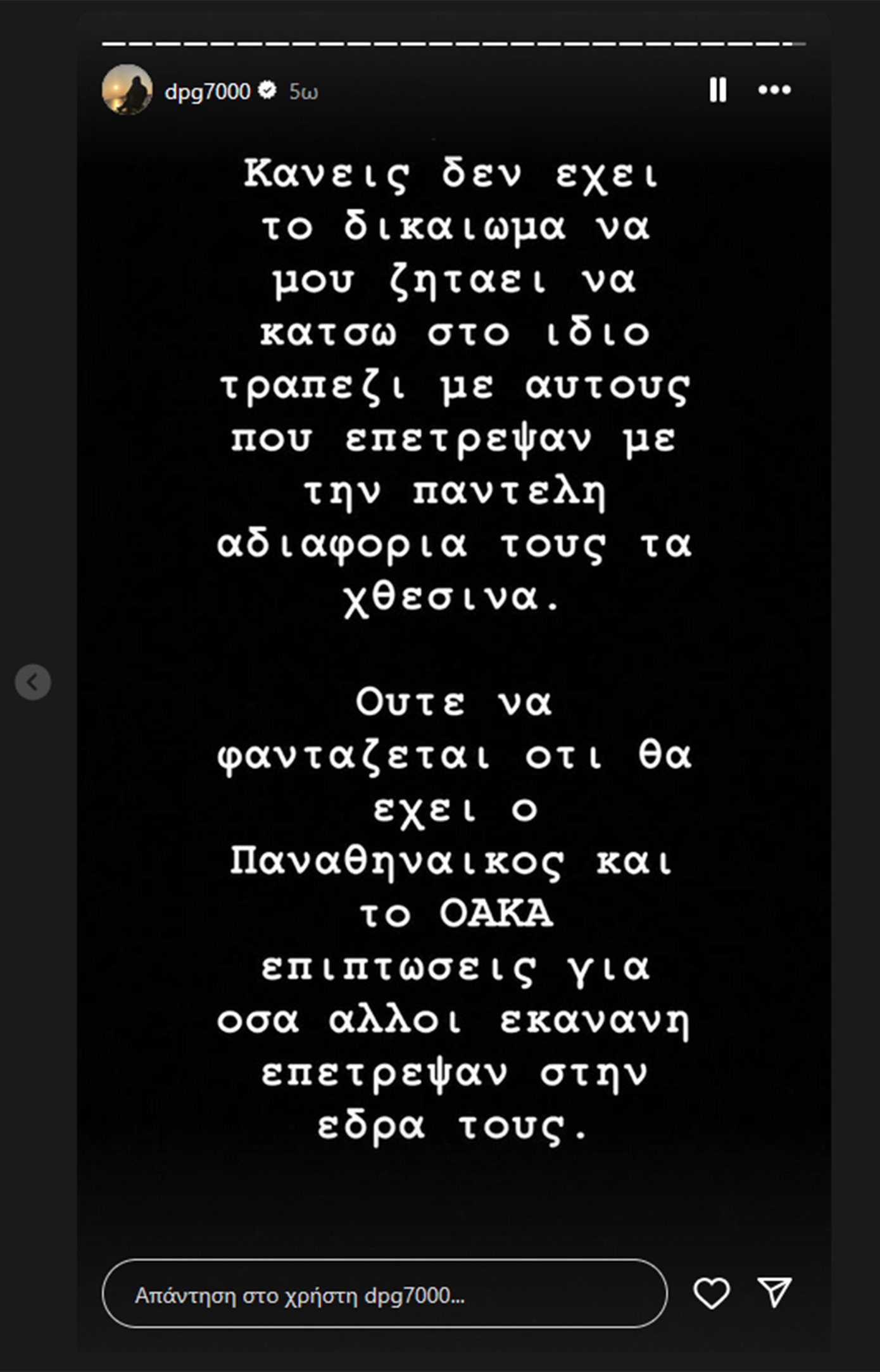Tap the dpg7000 username
The height and width of the screenshot is (1372, 880).
[x=207, y=92]
